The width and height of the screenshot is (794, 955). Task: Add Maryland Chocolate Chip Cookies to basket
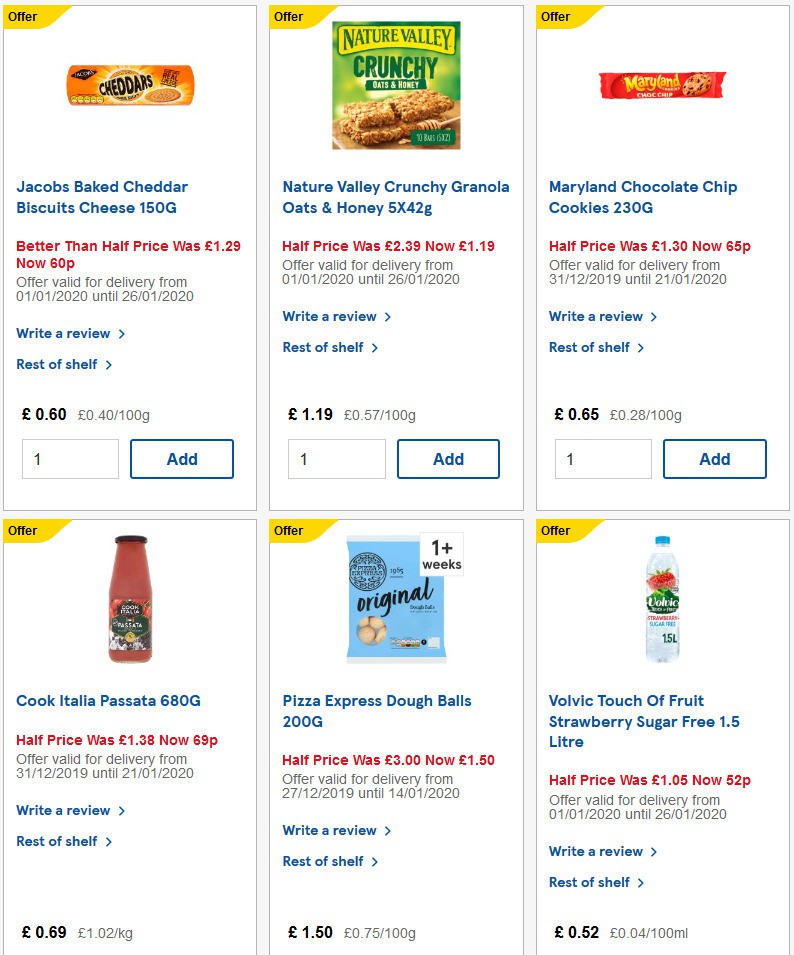(x=715, y=459)
